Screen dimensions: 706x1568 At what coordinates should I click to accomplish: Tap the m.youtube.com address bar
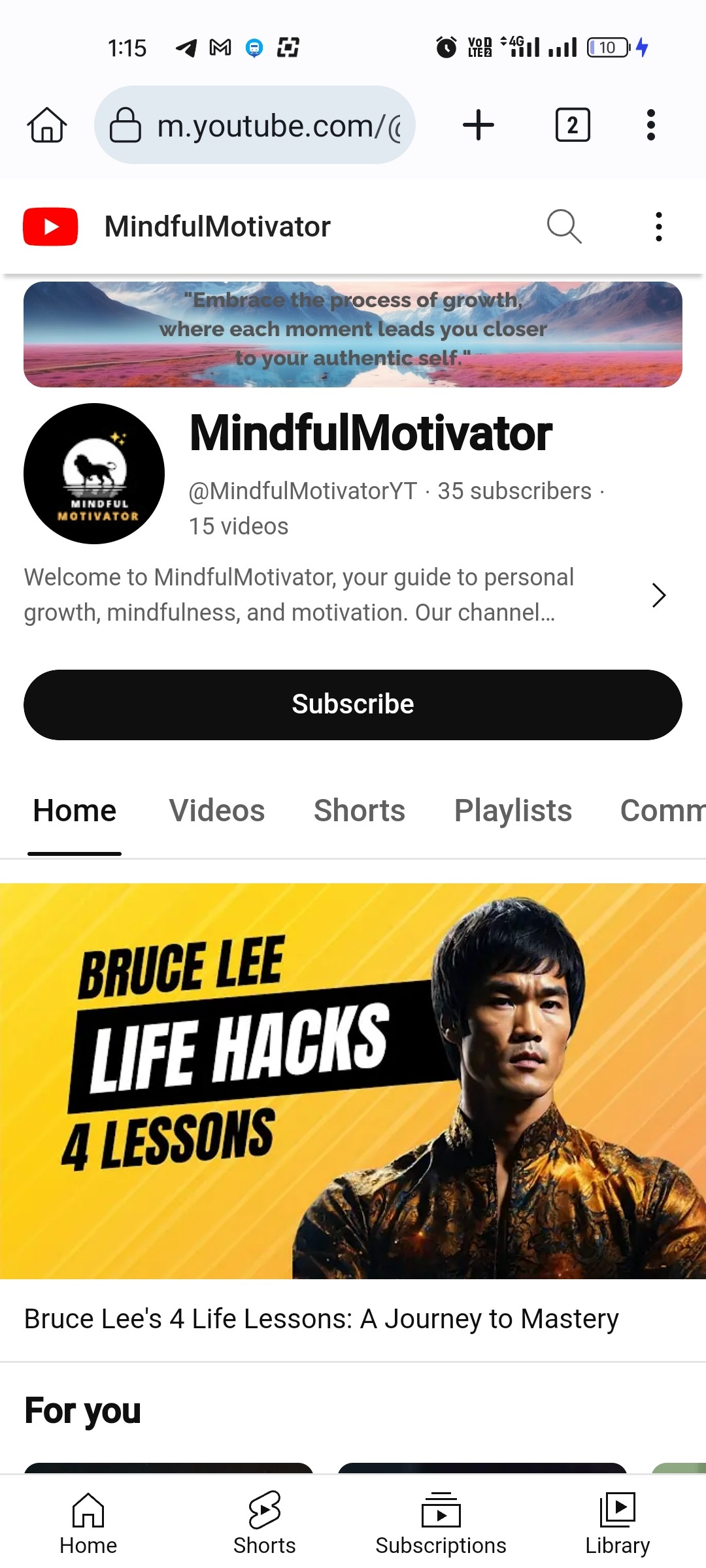pos(255,125)
